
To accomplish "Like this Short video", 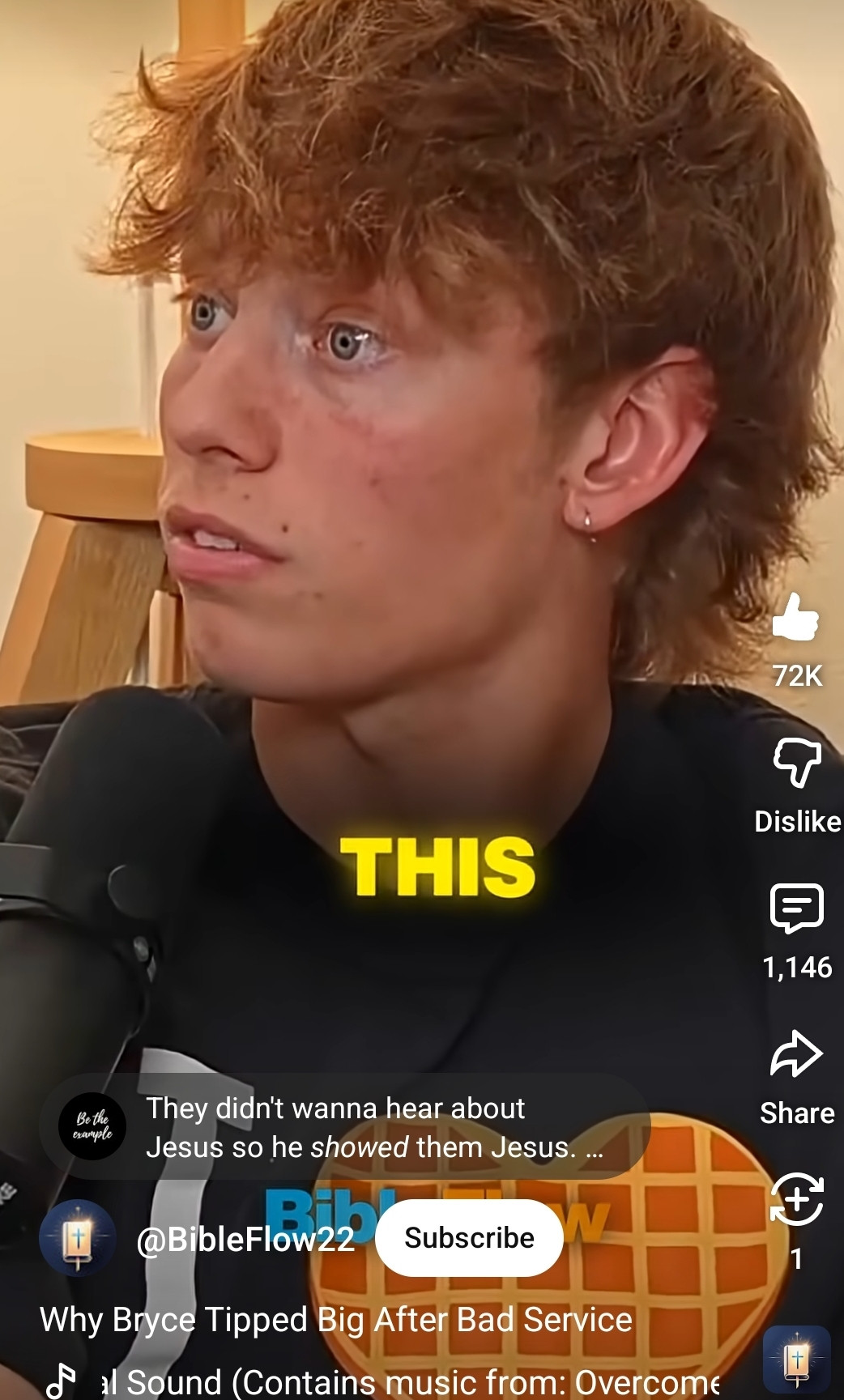I will (x=796, y=618).
